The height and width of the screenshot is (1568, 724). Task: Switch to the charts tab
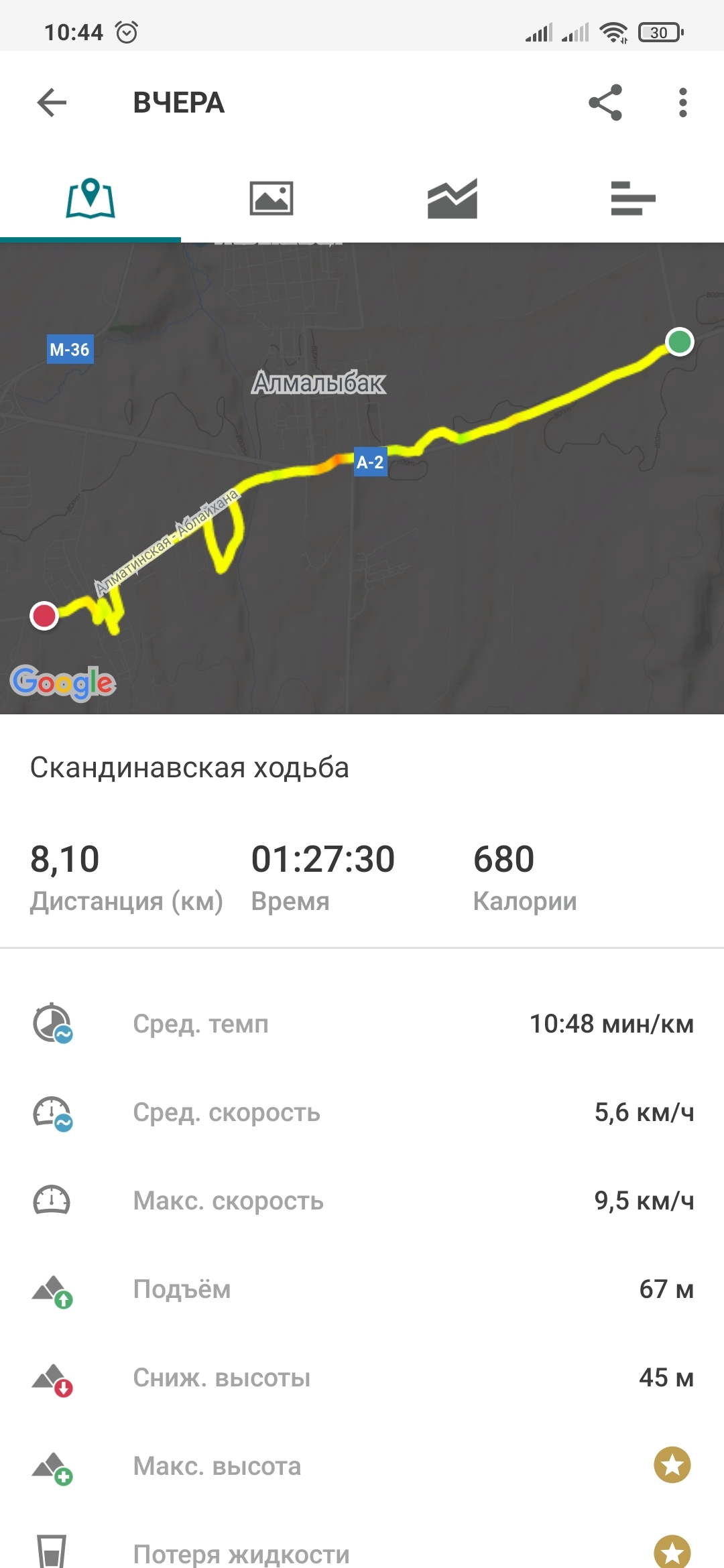click(x=452, y=198)
